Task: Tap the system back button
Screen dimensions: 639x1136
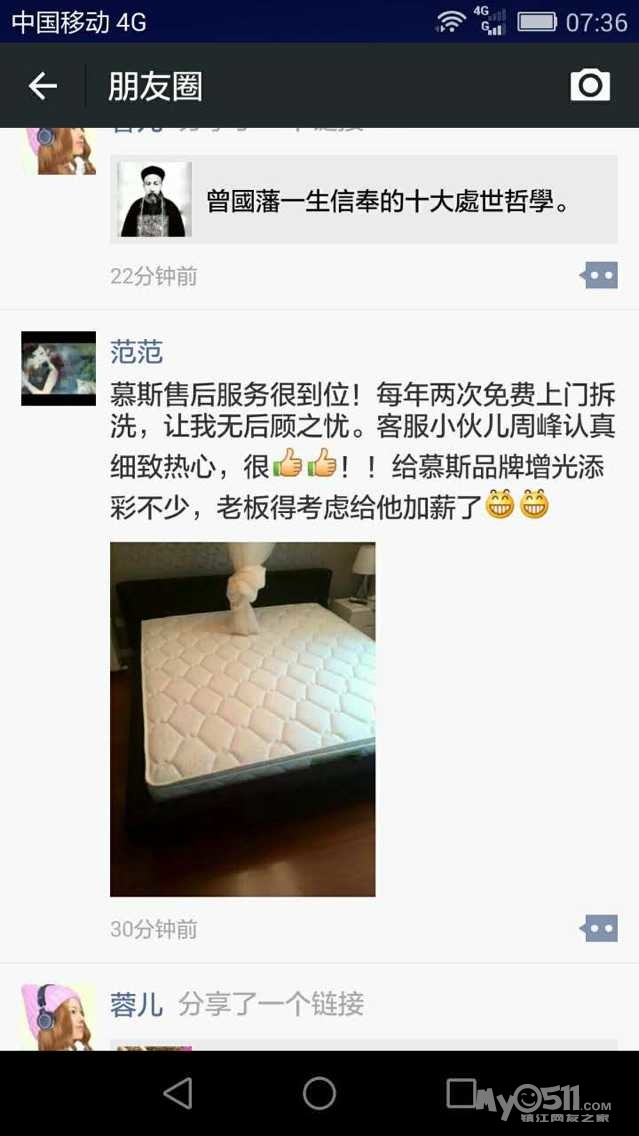Action: click(178, 1093)
